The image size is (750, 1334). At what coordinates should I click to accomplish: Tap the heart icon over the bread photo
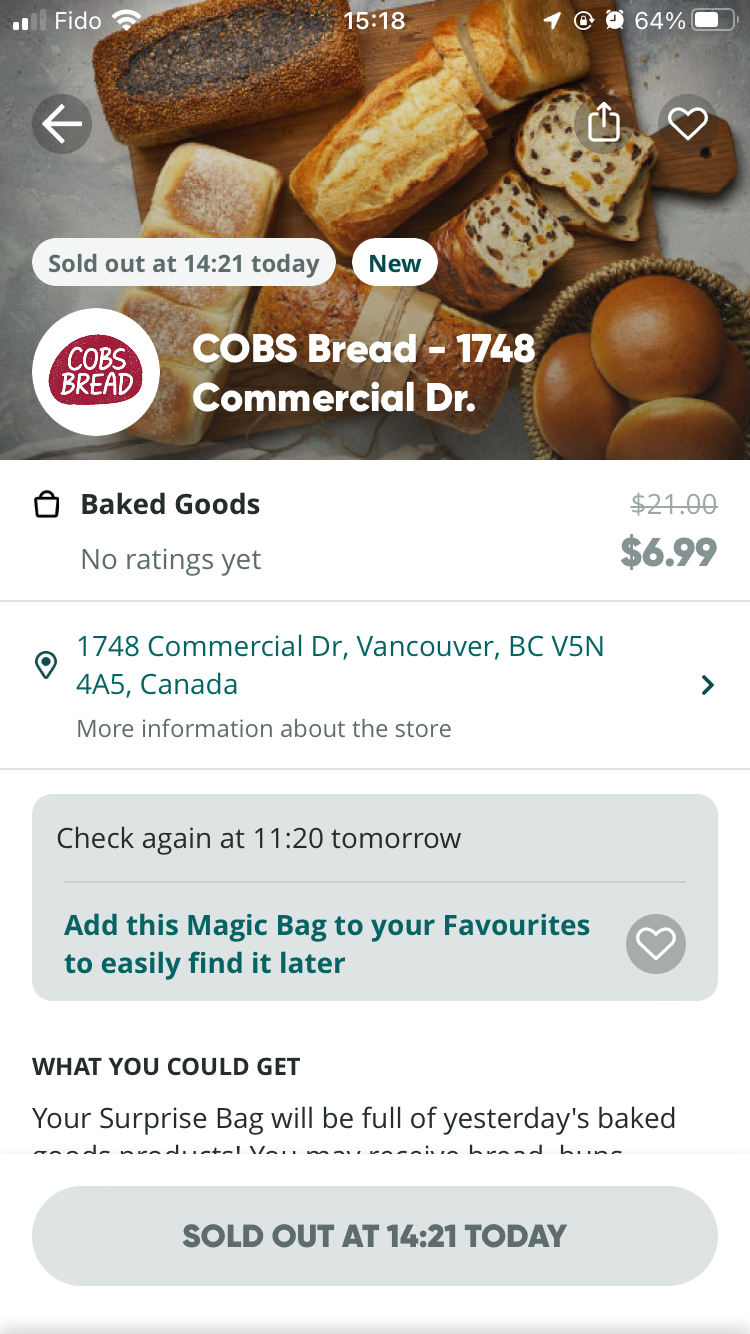pos(688,123)
